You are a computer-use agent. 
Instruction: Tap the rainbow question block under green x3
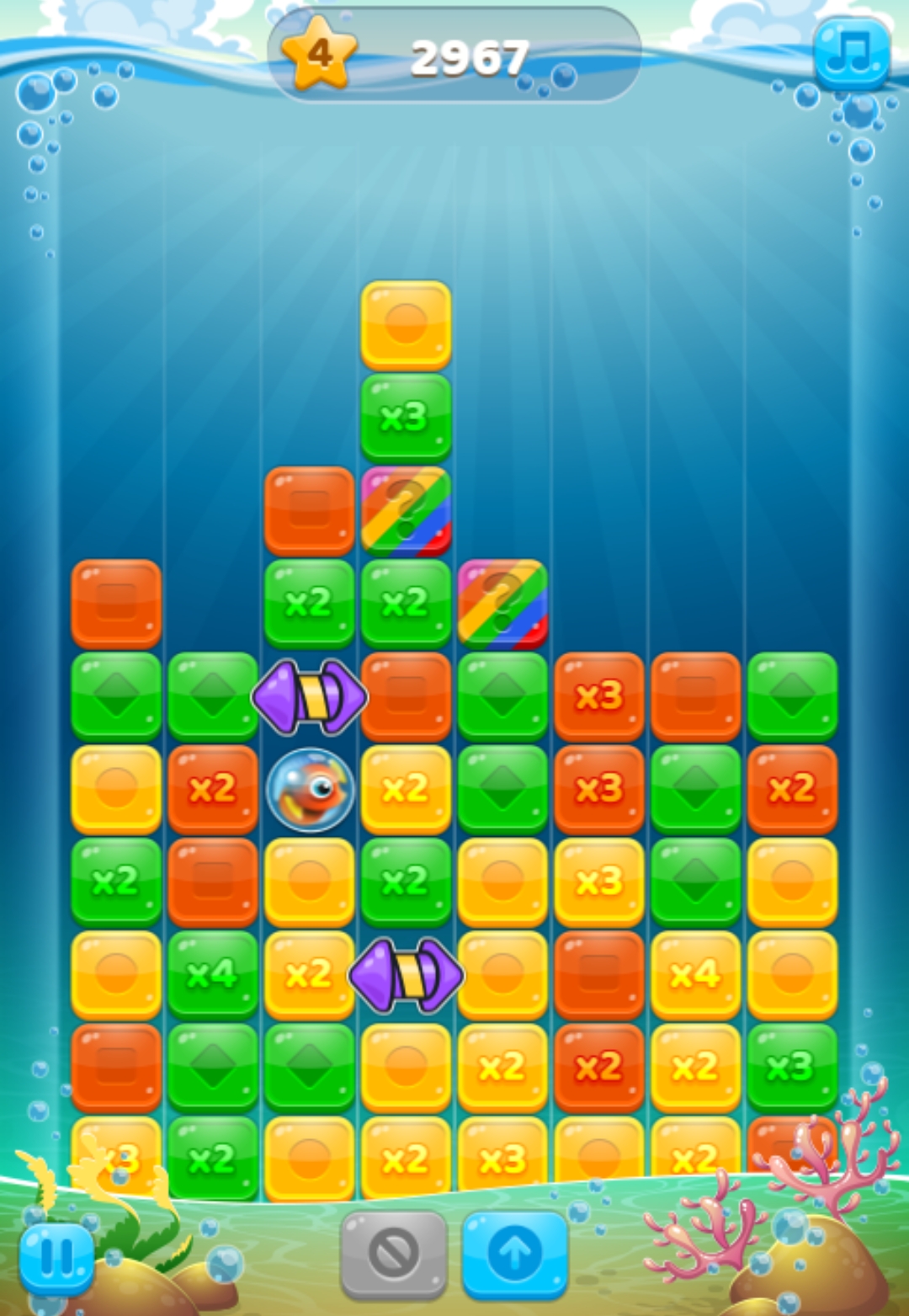click(x=406, y=511)
